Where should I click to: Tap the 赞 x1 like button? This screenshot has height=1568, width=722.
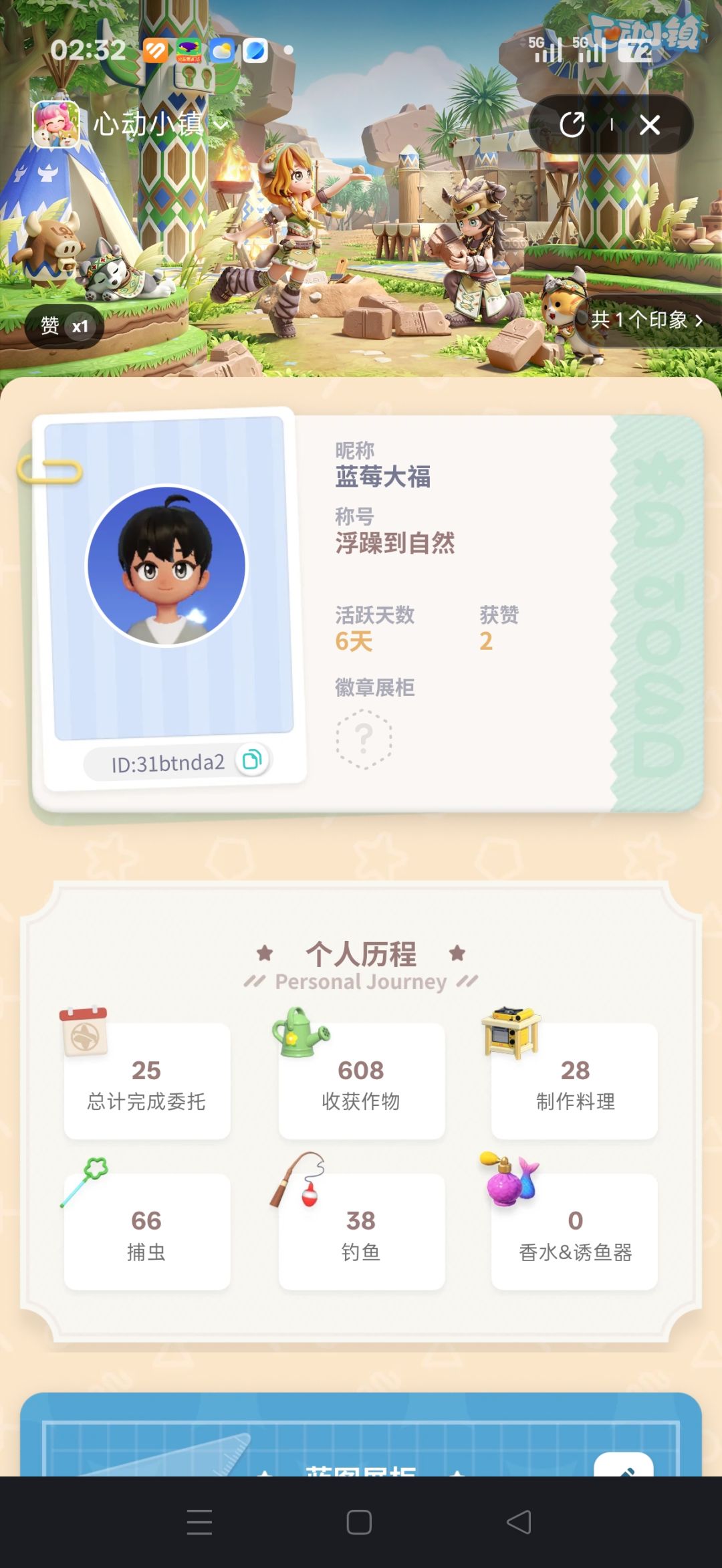coord(64,326)
